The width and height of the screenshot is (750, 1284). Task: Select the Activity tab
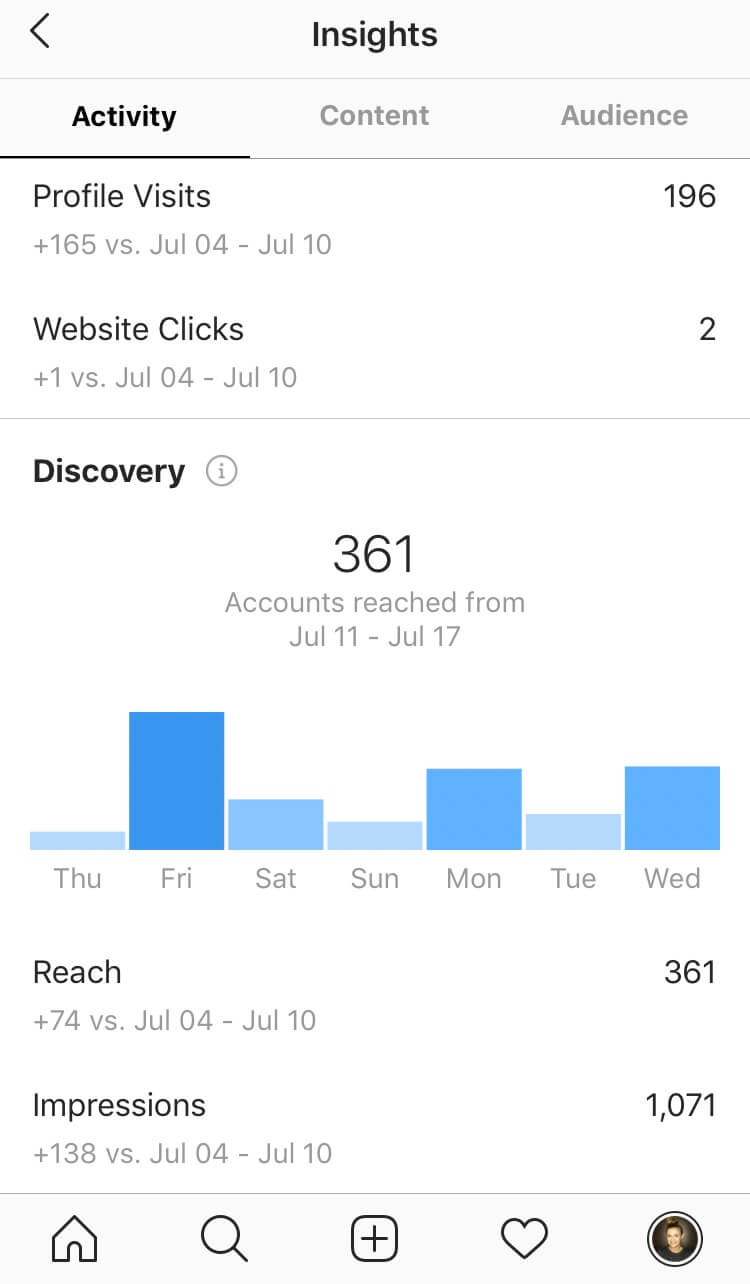[124, 116]
